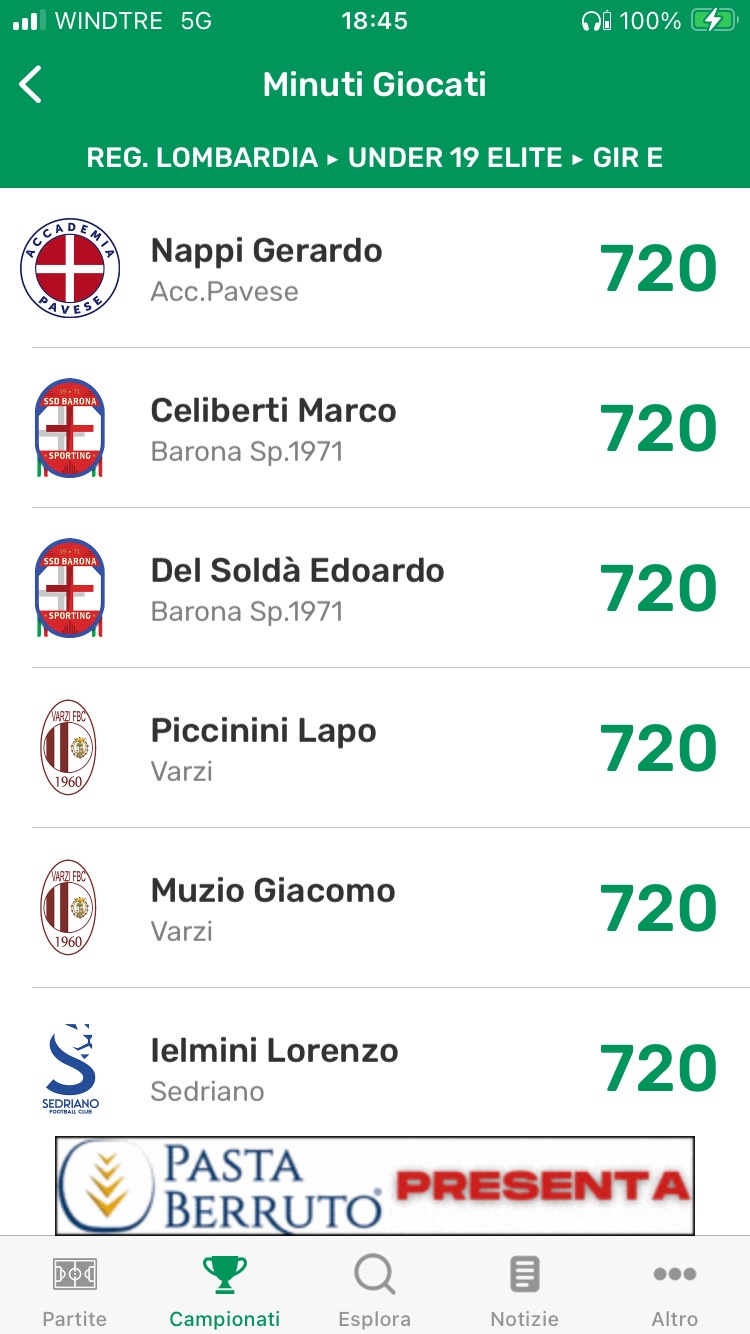Open the Campionati tab
The height and width of the screenshot is (1334, 750).
click(x=225, y=1291)
